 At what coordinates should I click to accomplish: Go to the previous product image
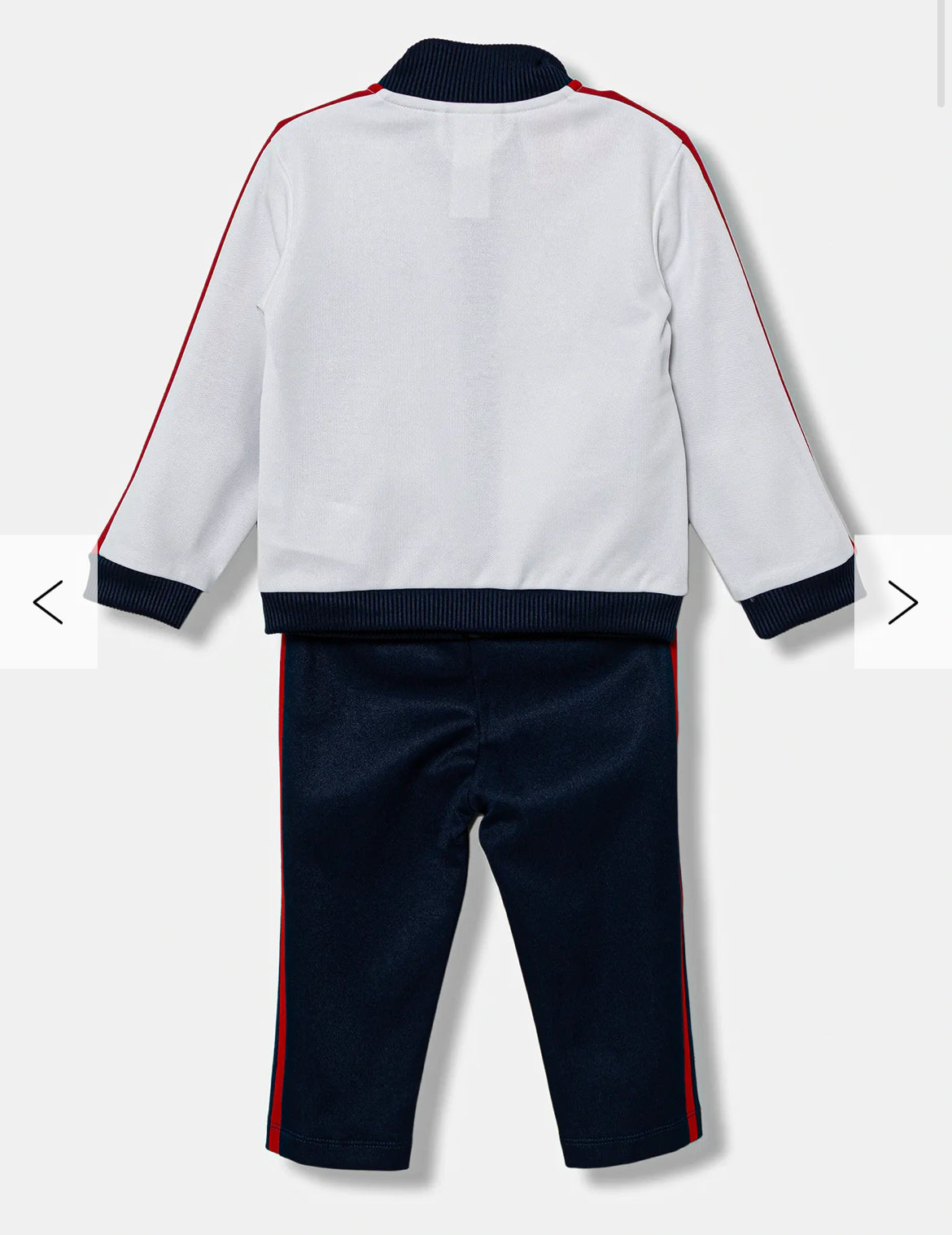coord(48,602)
